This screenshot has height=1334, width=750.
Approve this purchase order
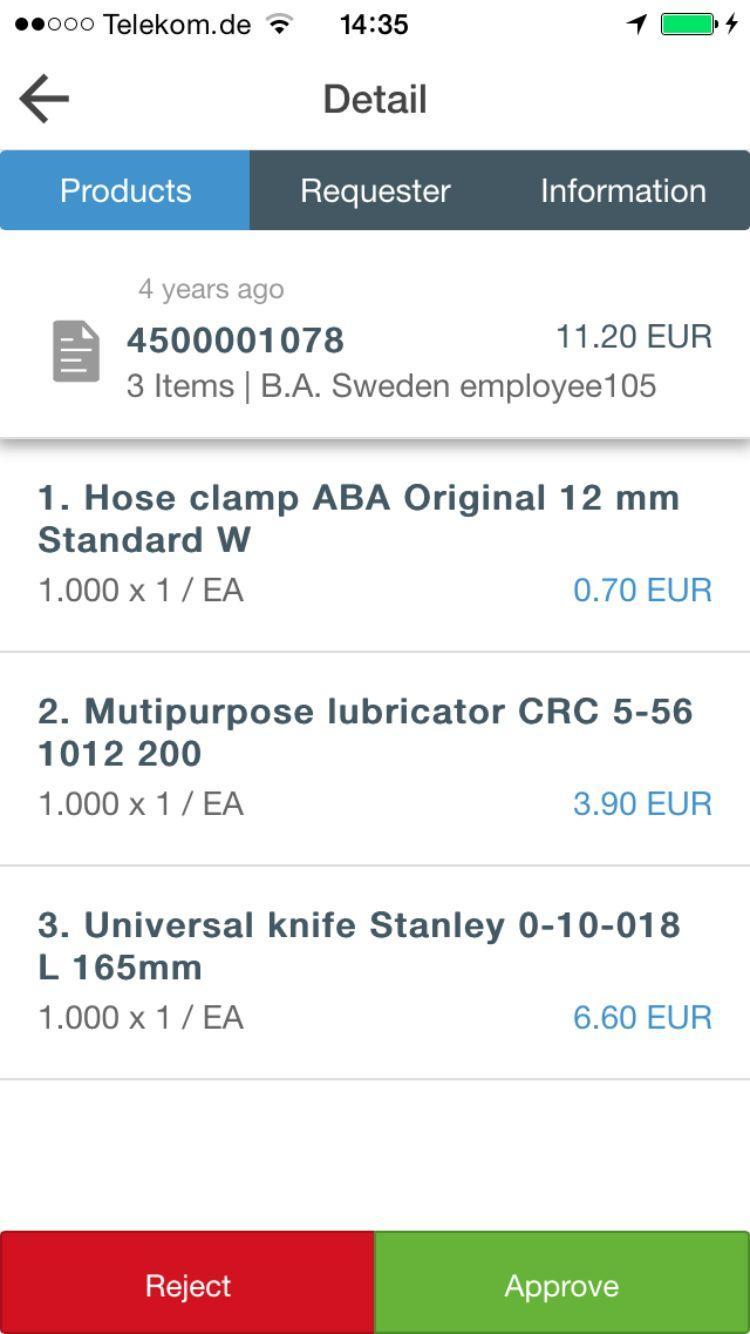[562, 1284]
